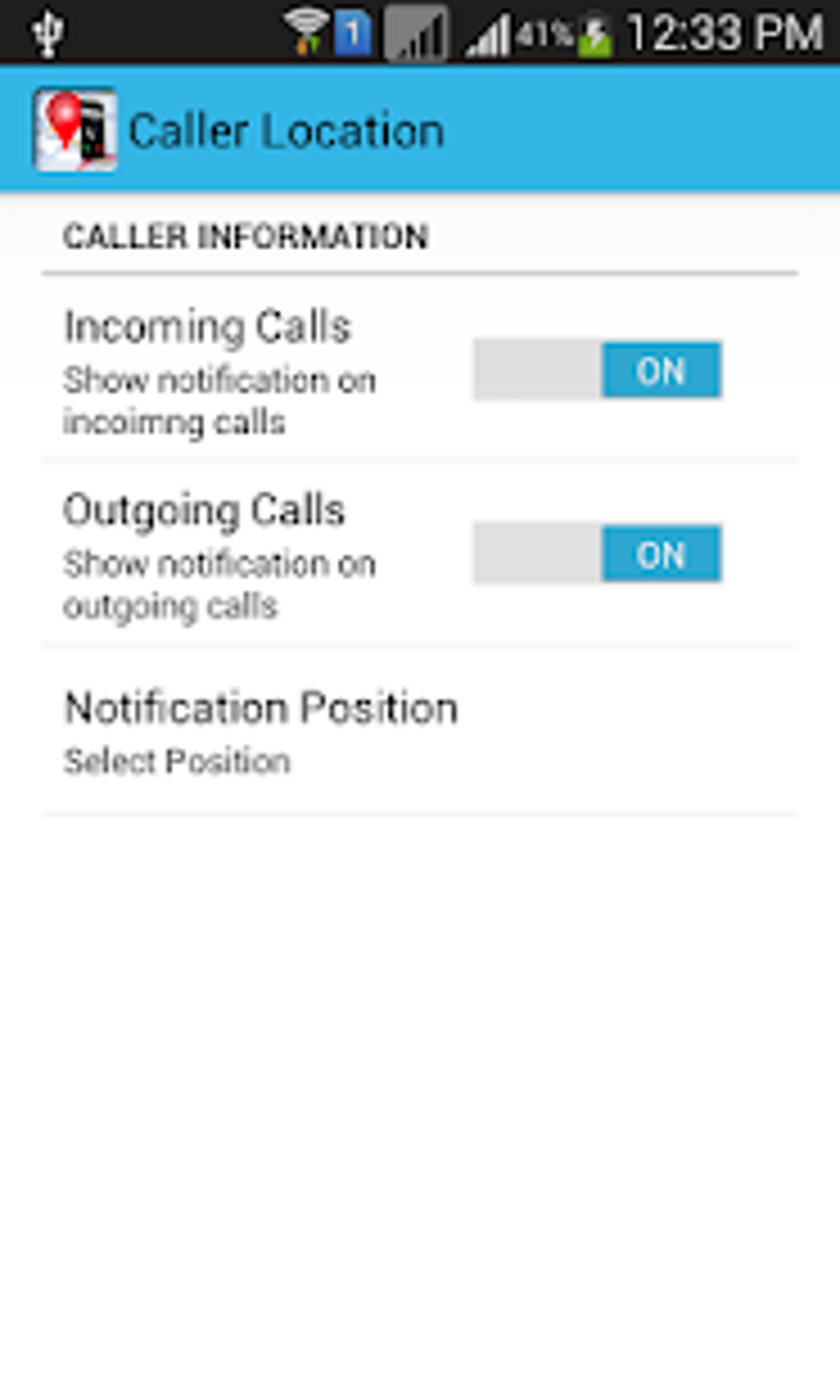840x1400 pixels.
Task: Open the Notification Position setting
Action: point(260,730)
